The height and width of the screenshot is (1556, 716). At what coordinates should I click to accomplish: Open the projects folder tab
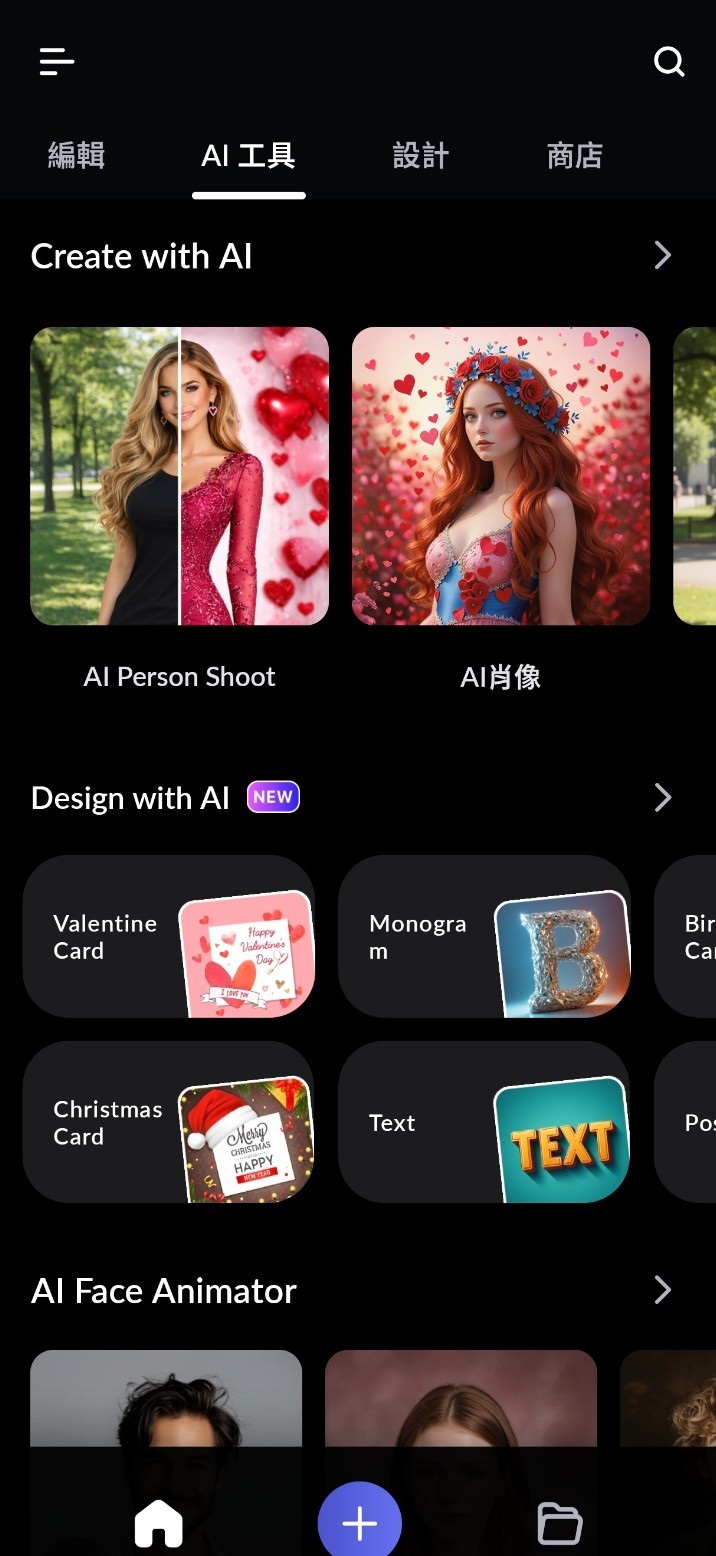(559, 1523)
